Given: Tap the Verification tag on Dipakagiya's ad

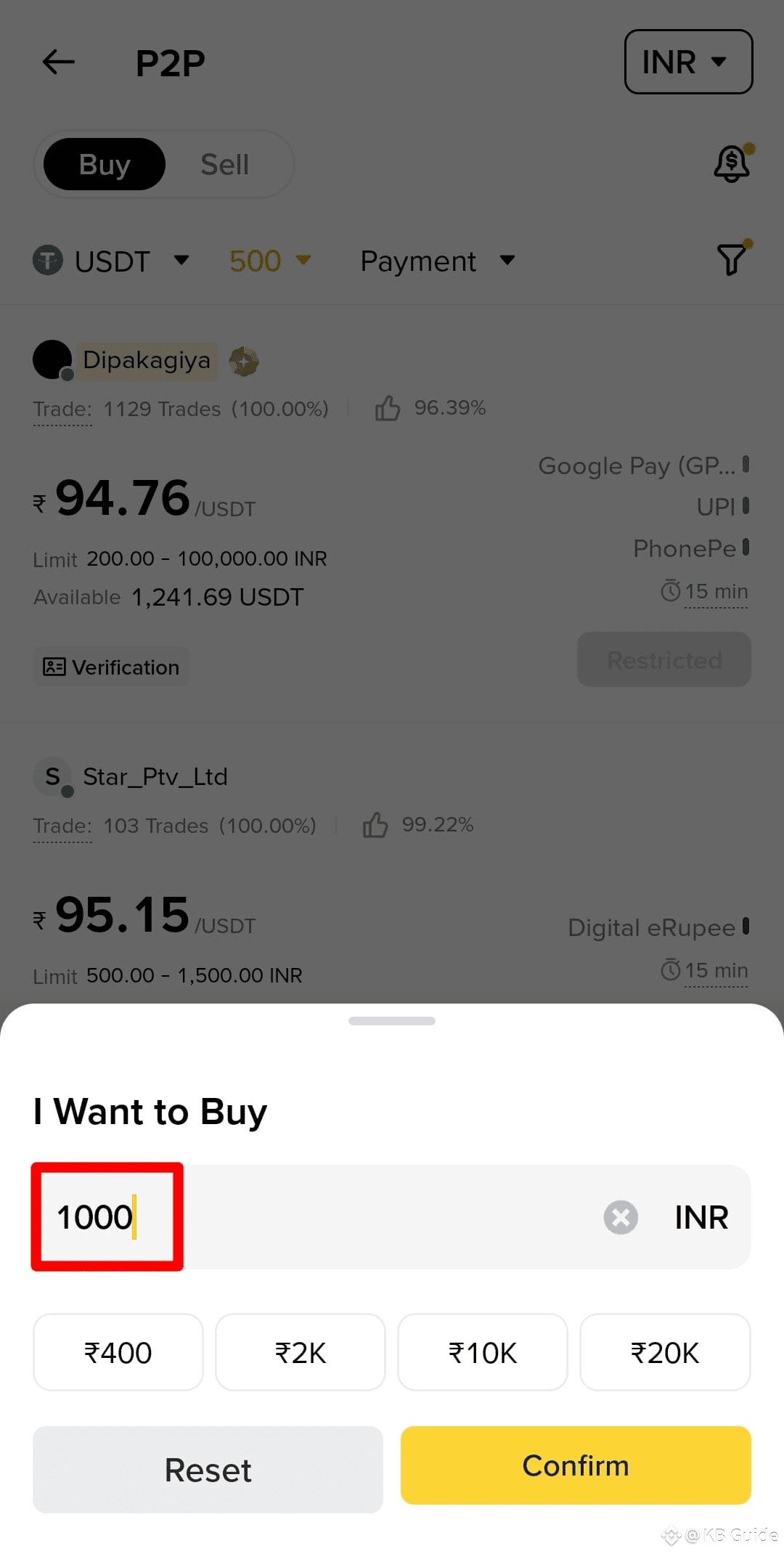Looking at the screenshot, I should [x=111, y=667].
